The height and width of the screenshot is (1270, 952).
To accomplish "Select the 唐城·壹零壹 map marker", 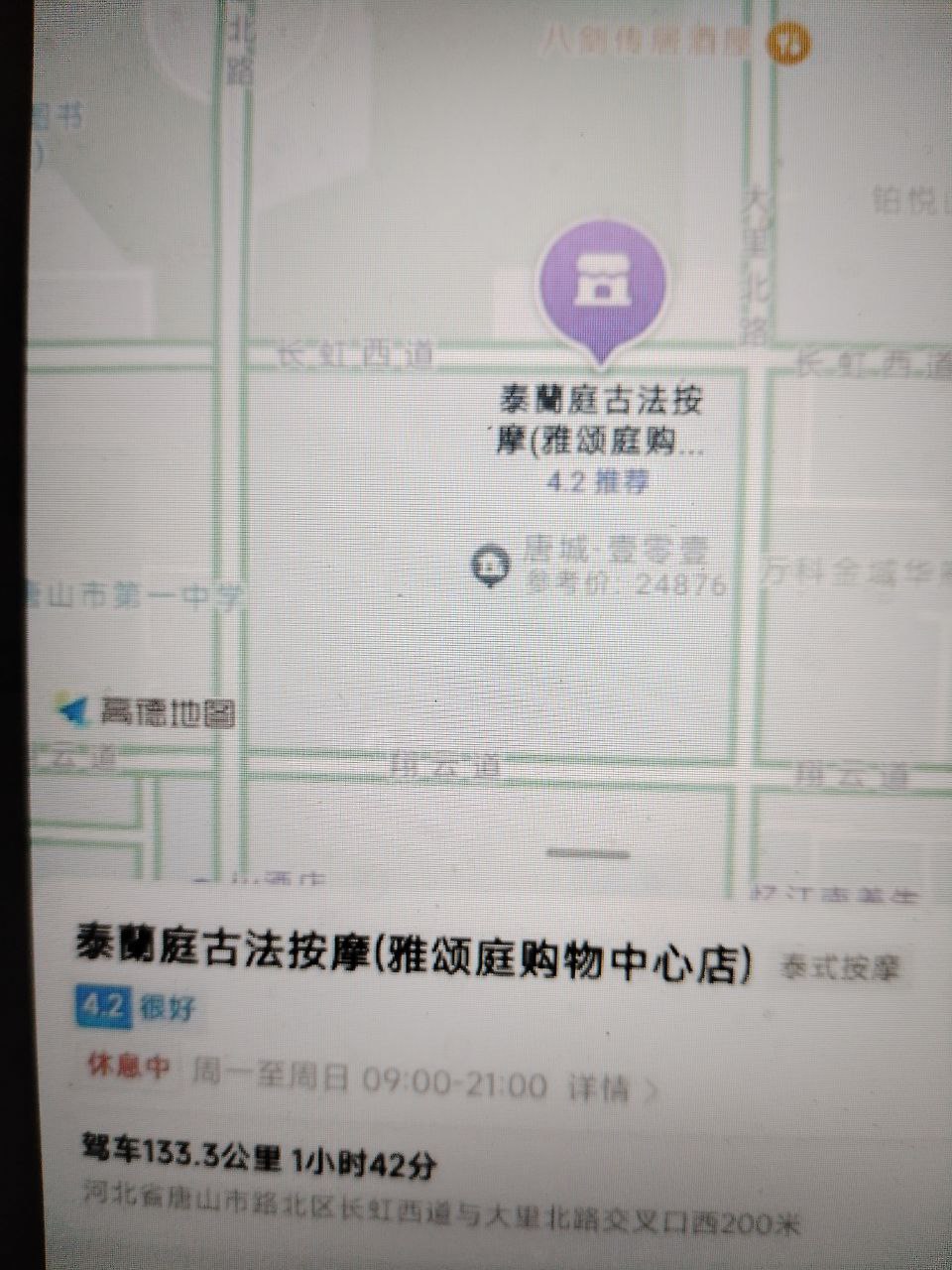I will coord(490,567).
